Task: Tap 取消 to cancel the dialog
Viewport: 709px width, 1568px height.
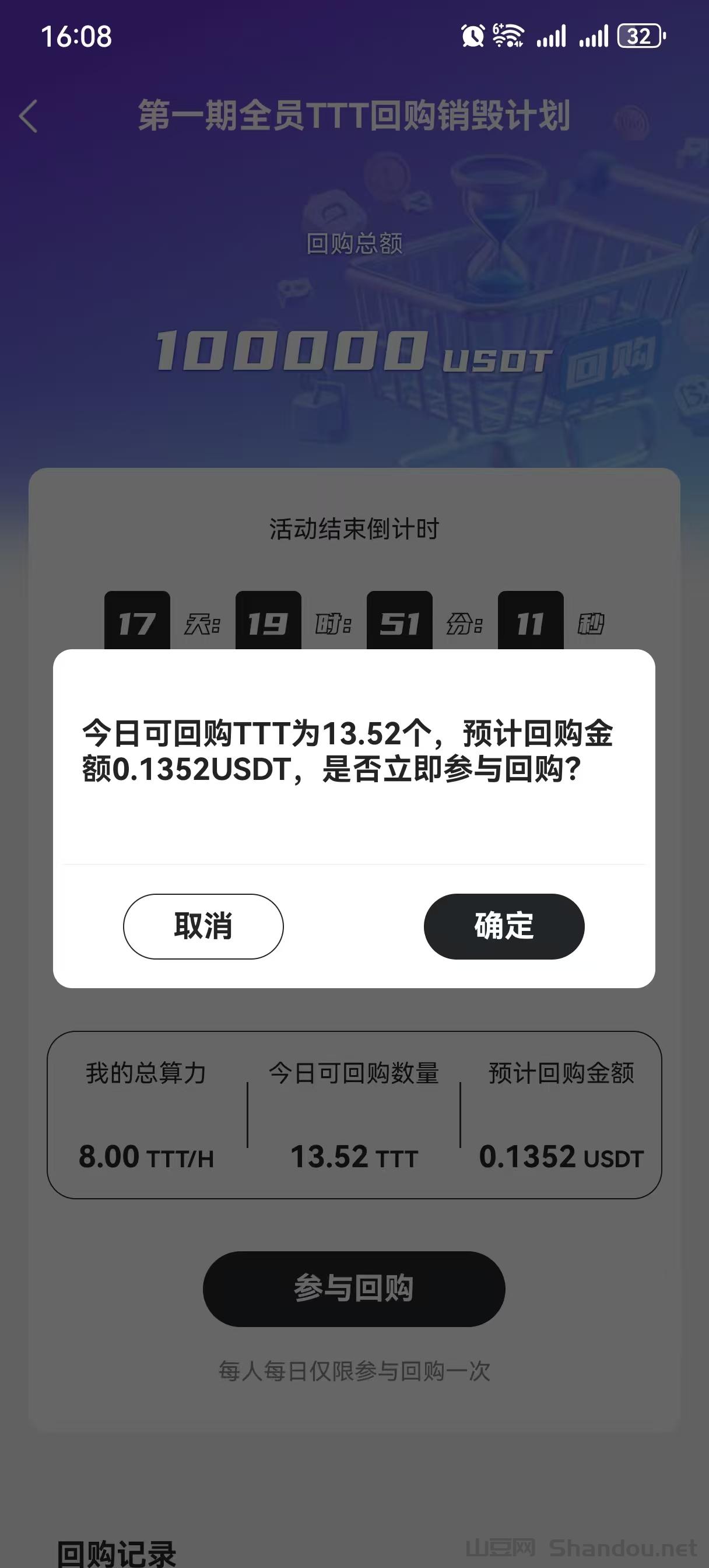Action: pos(203,926)
